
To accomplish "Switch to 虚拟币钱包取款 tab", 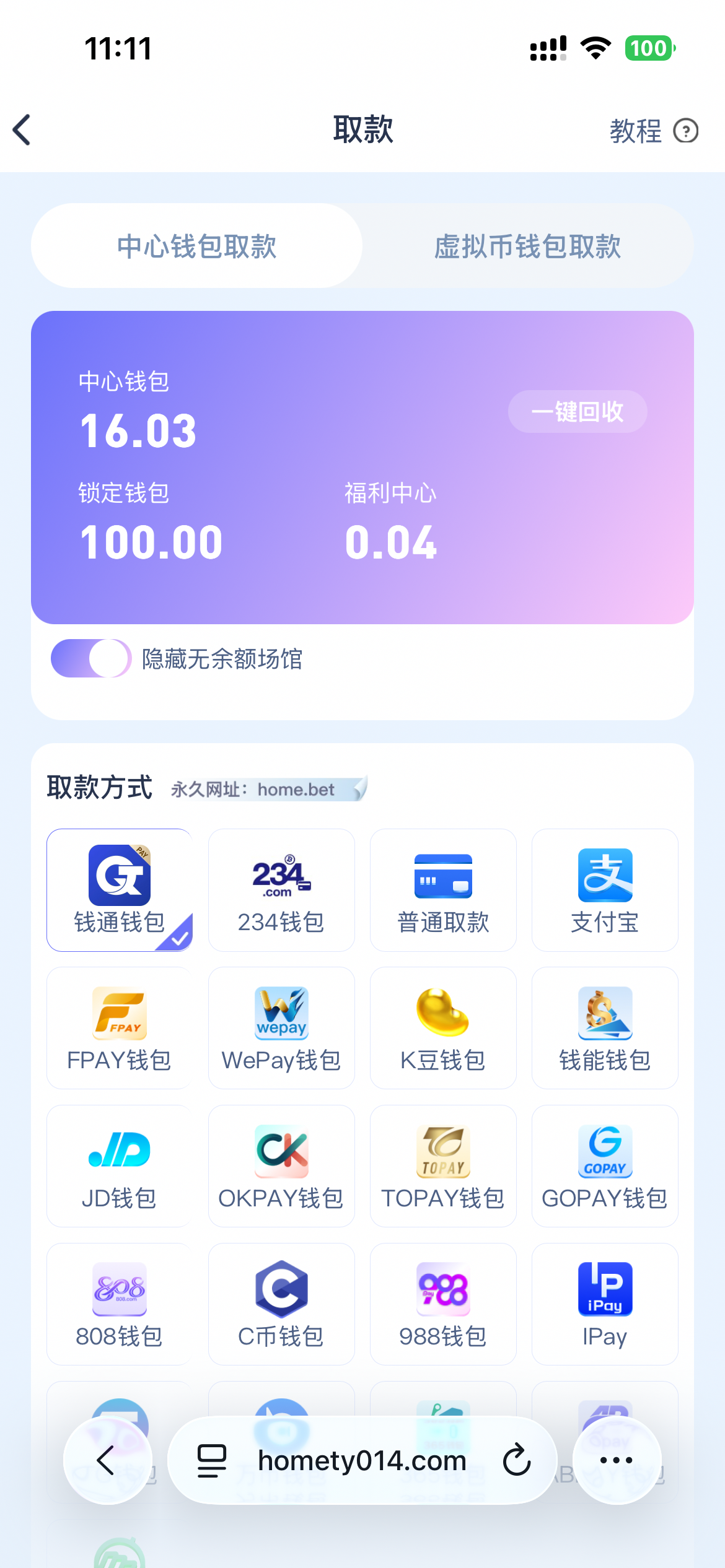I will click(527, 246).
